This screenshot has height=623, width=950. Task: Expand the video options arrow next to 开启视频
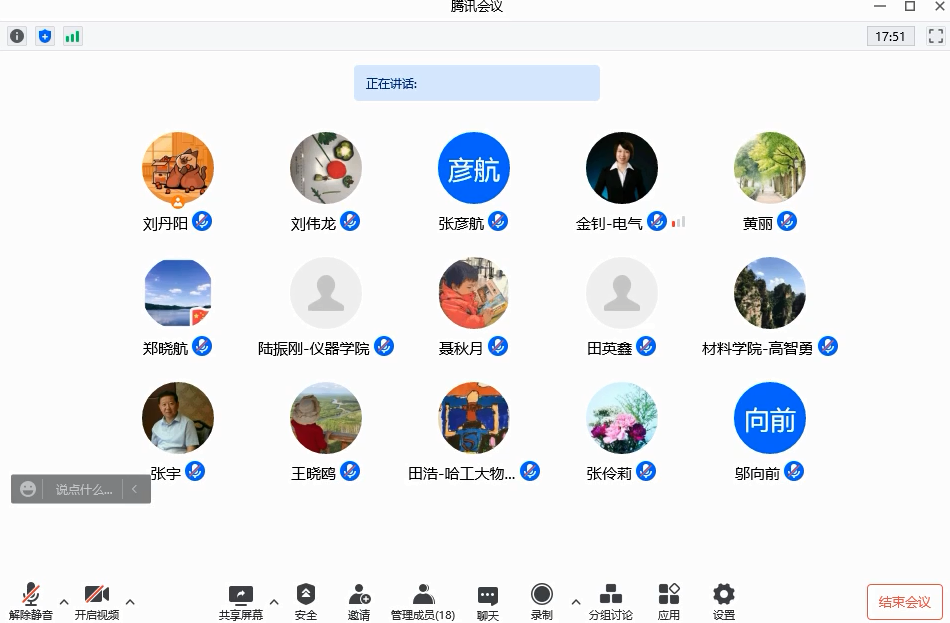(130, 602)
